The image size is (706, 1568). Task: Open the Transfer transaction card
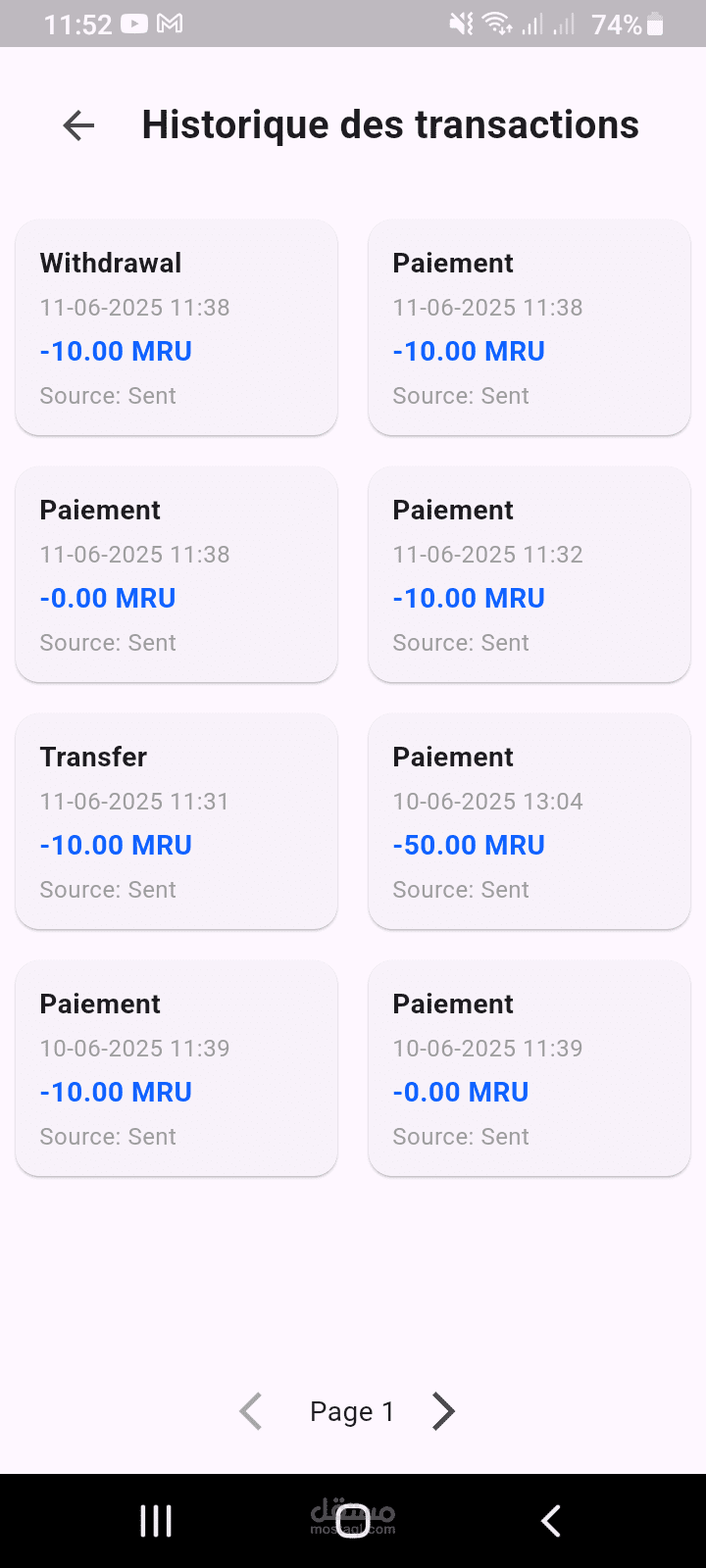[176, 821]
